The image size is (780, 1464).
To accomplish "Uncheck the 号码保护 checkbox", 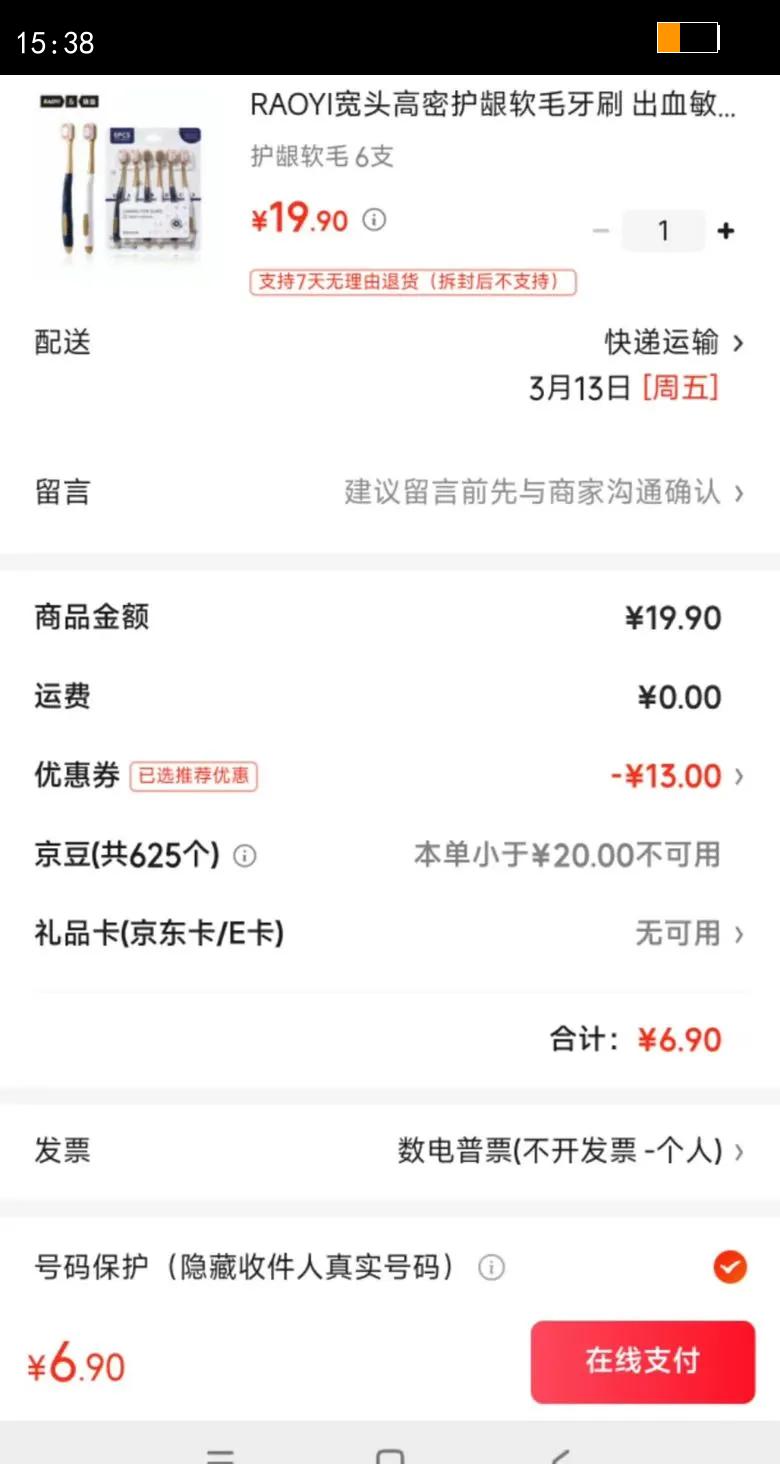I will click(x=730, y=1267).
